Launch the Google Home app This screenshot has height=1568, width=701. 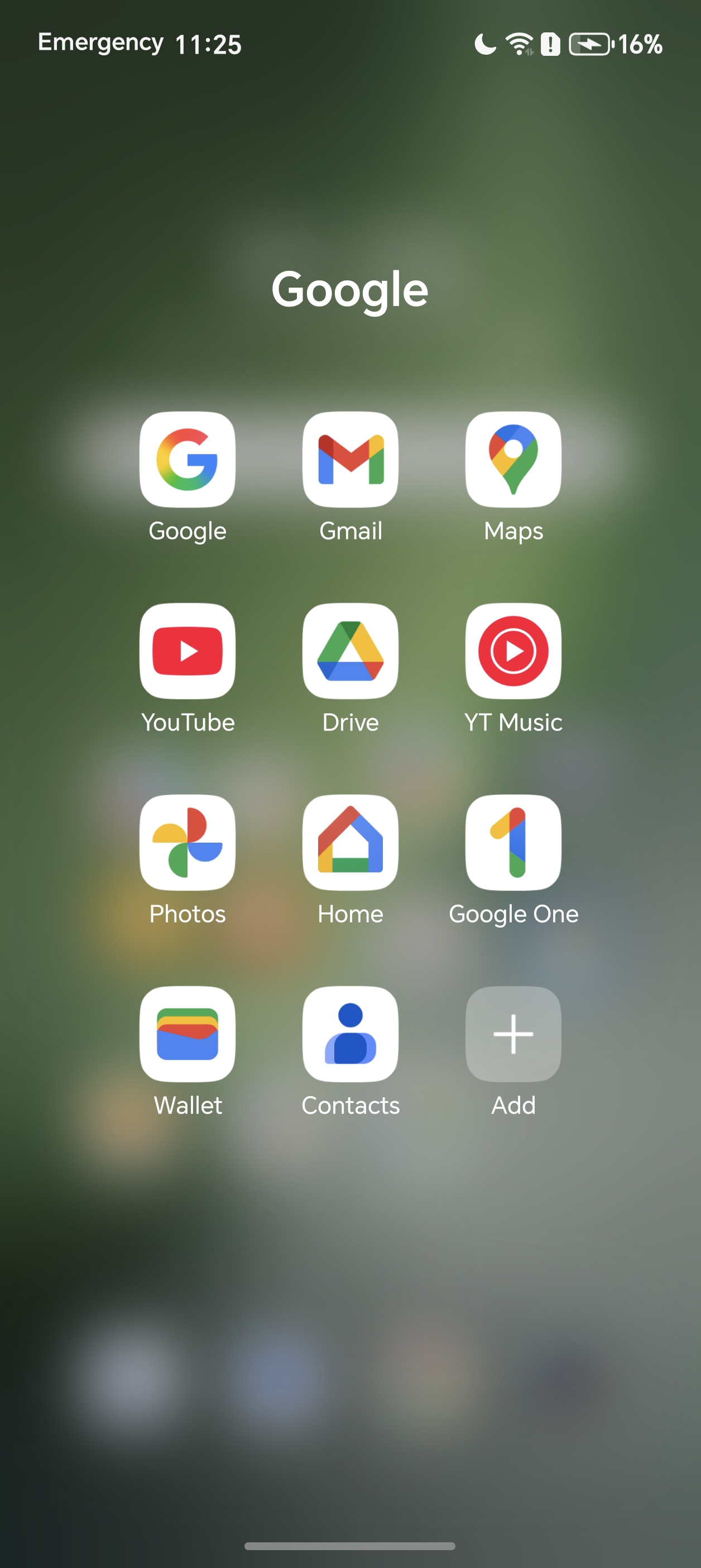point(350,843)
